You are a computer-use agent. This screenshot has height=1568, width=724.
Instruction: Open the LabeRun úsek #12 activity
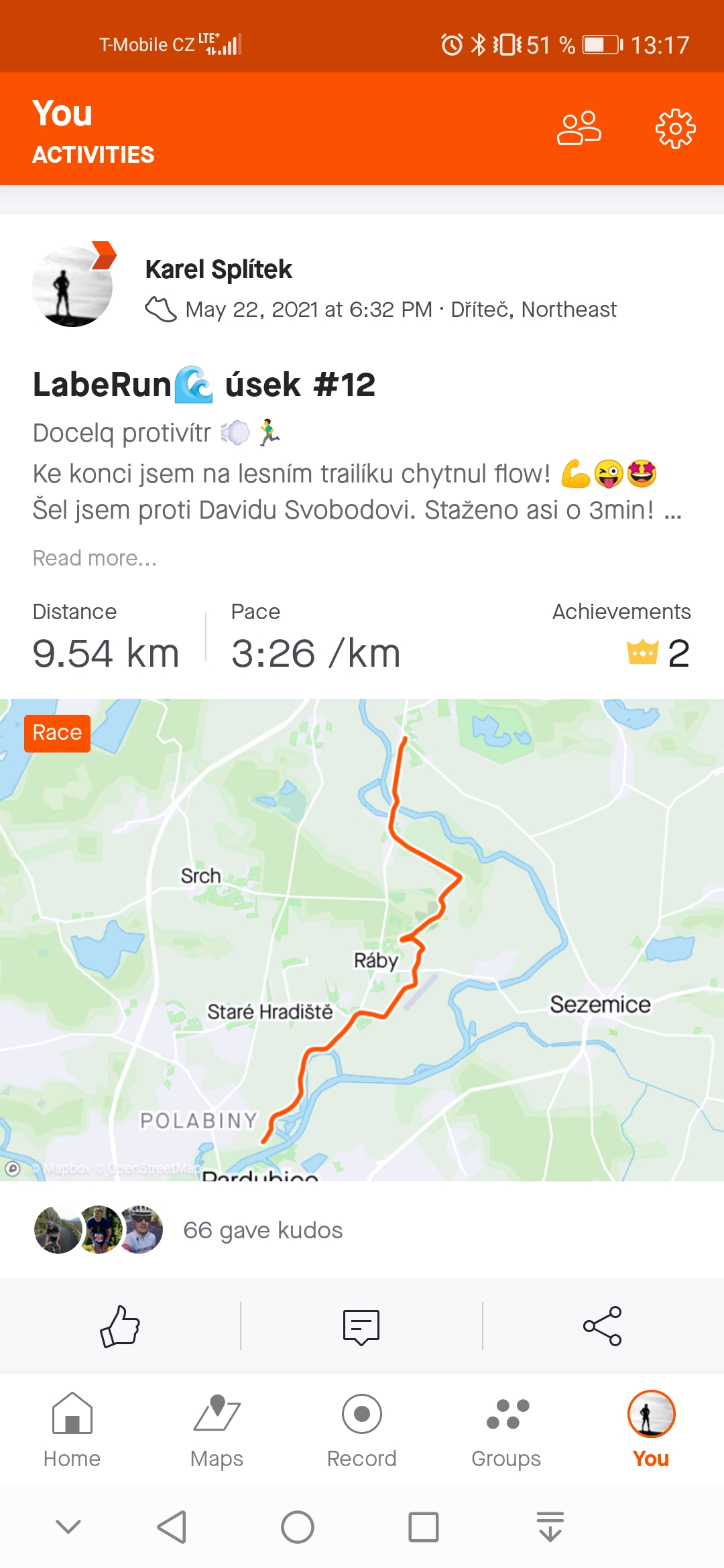click(204, 385)
